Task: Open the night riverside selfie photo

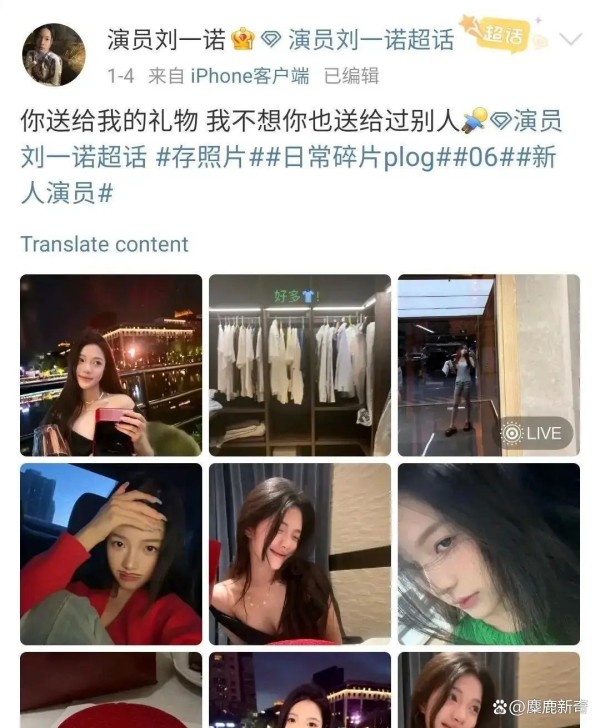Action: (110, 365)
